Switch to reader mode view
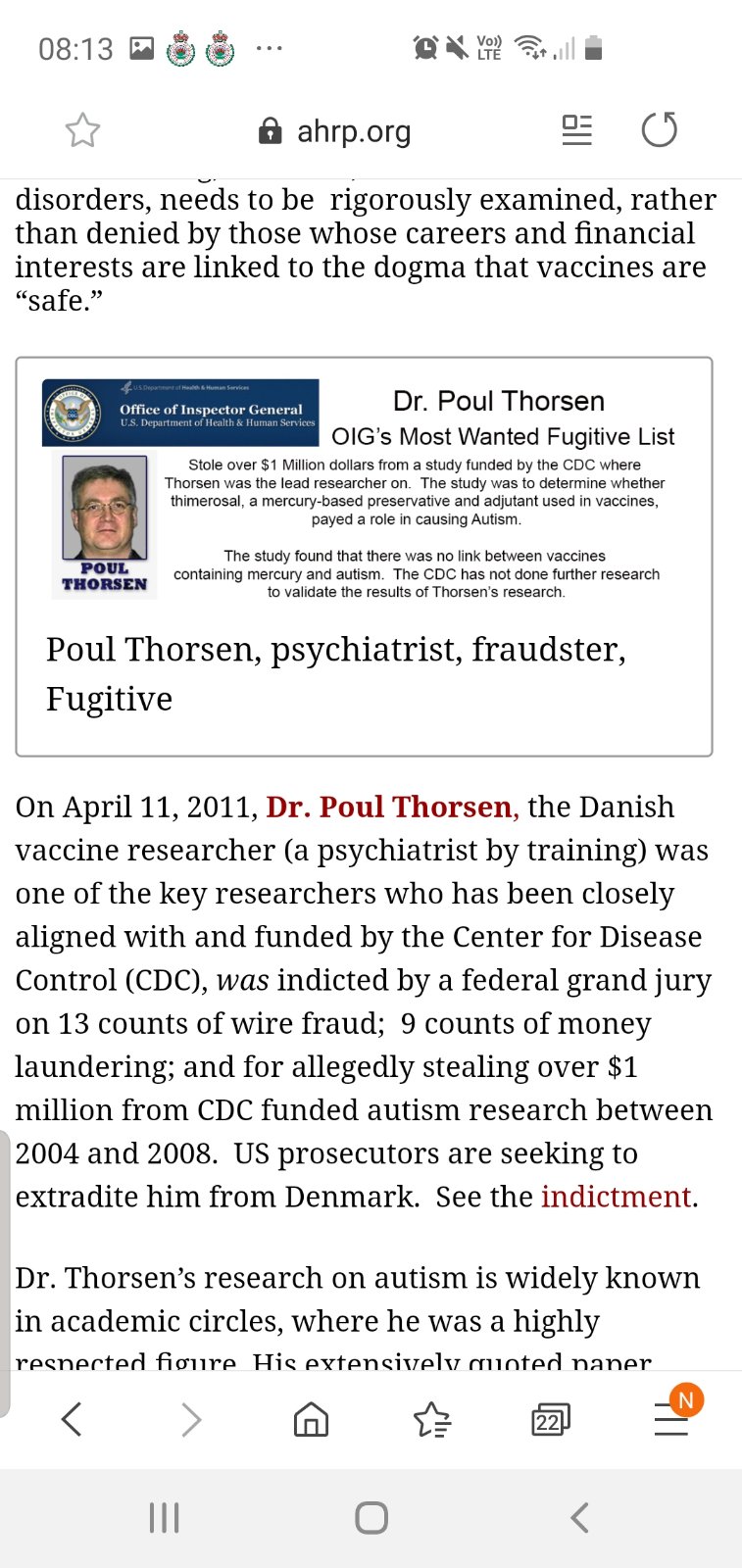742x1568 pixels. [x=576, y=130]
